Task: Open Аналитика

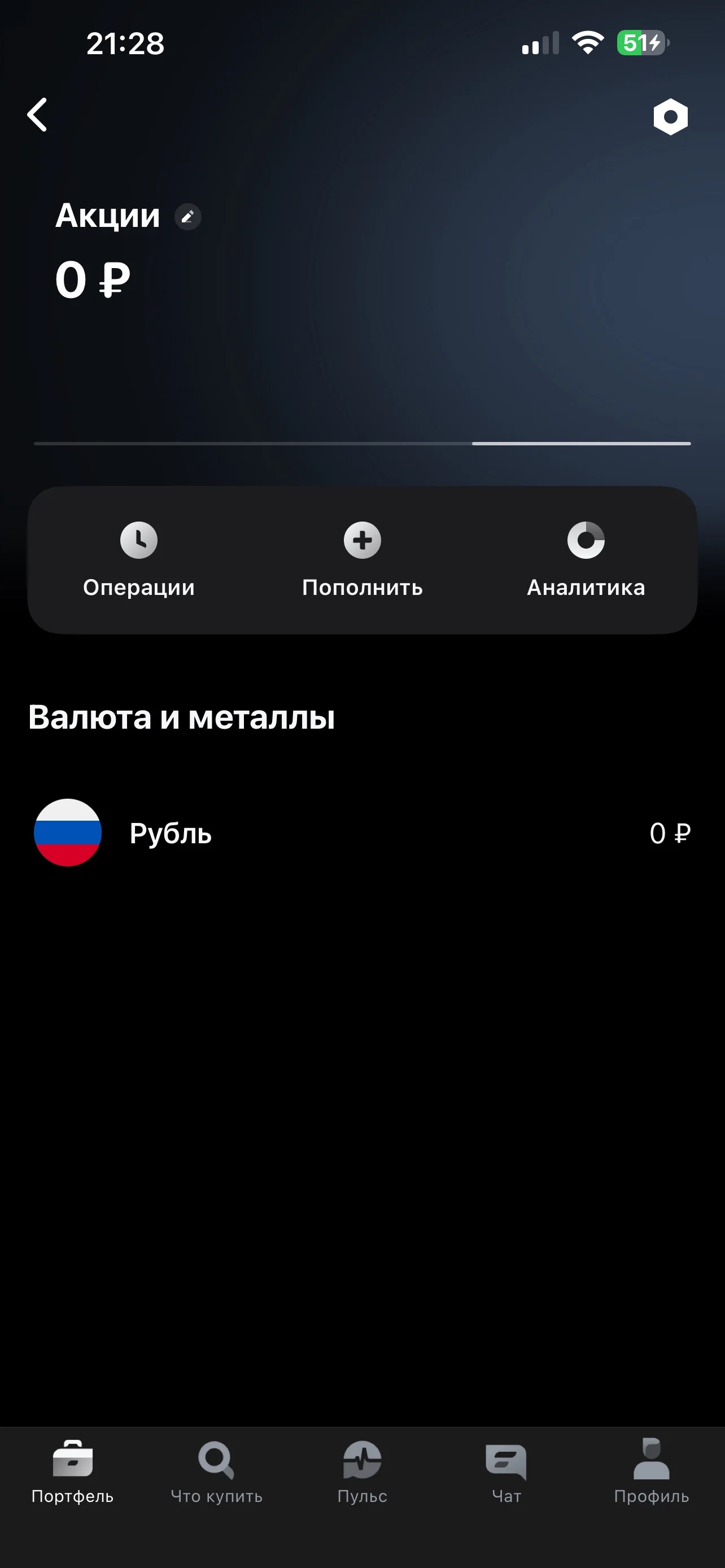Action: point(586,560)
